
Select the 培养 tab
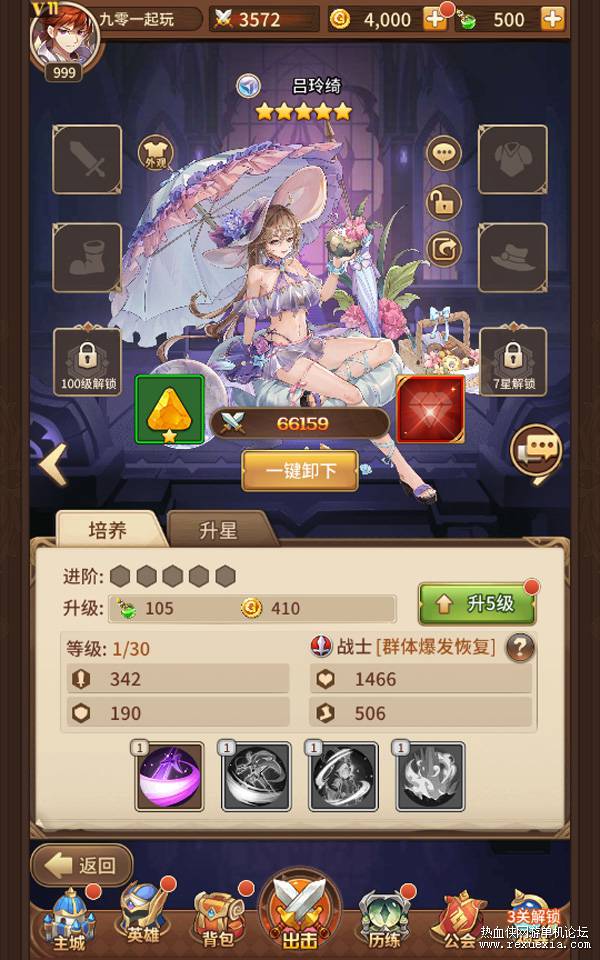[x=108, y=530]
